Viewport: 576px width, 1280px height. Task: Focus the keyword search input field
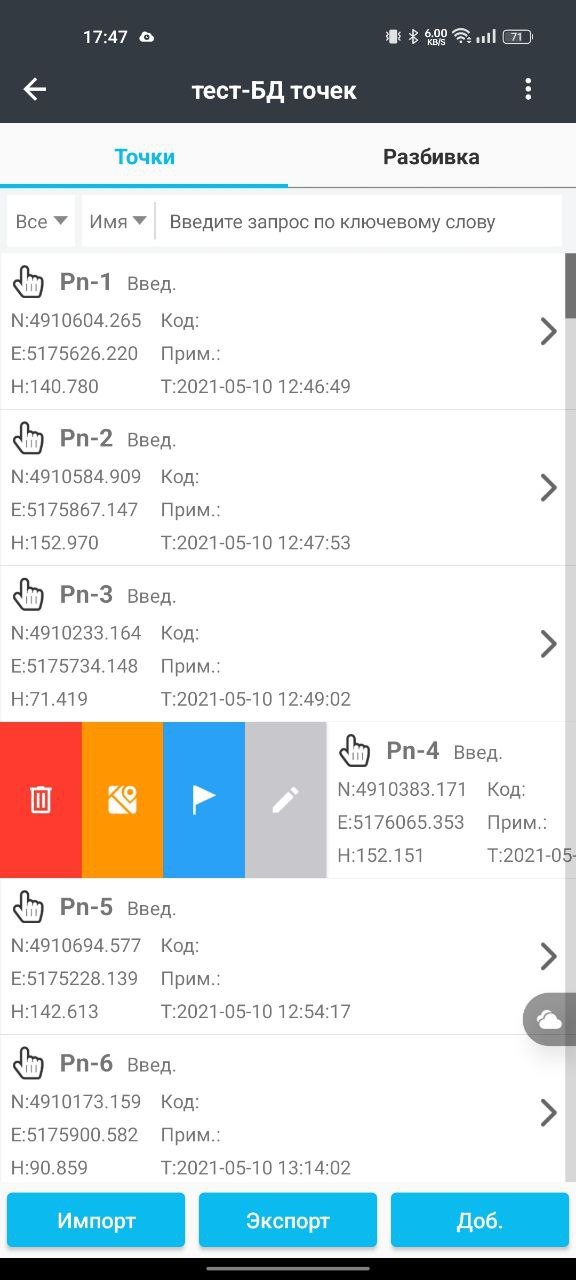point(360,221)
